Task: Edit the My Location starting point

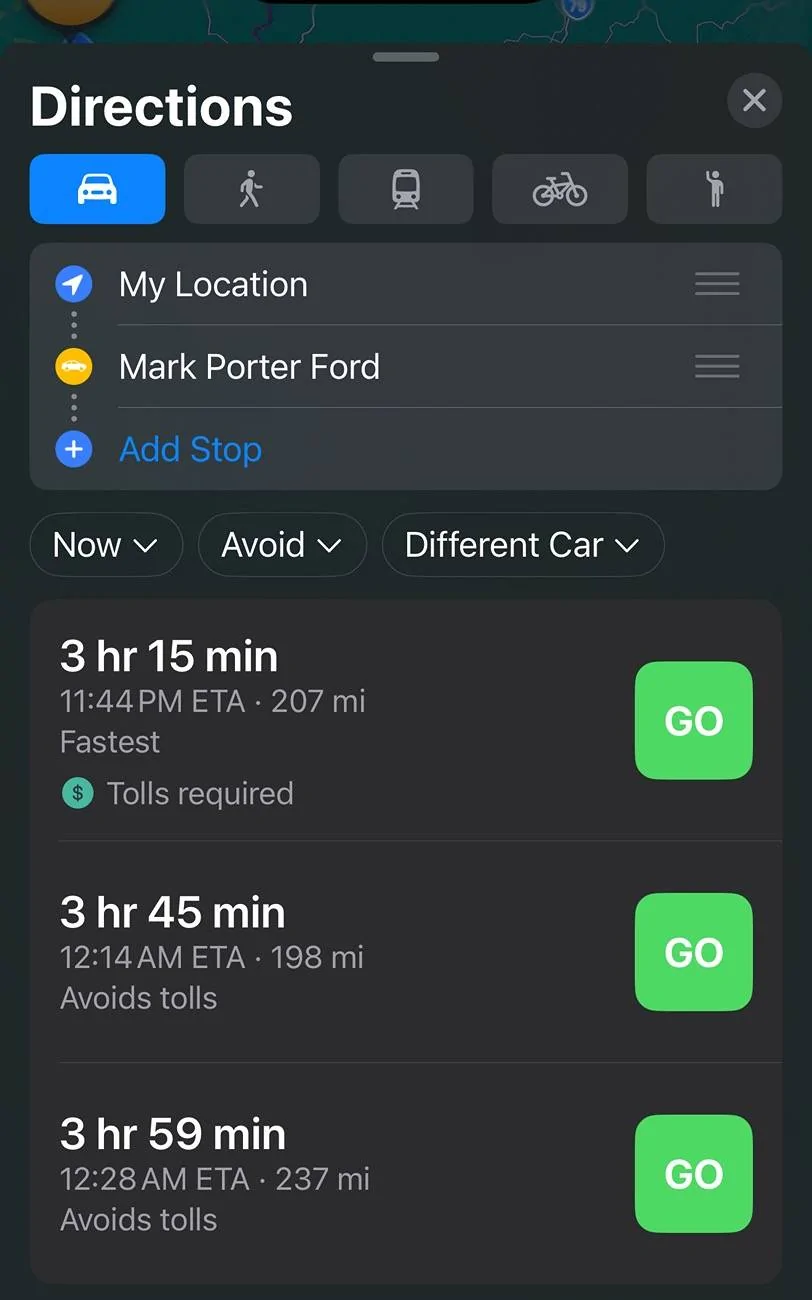Action: click(213, 285)
